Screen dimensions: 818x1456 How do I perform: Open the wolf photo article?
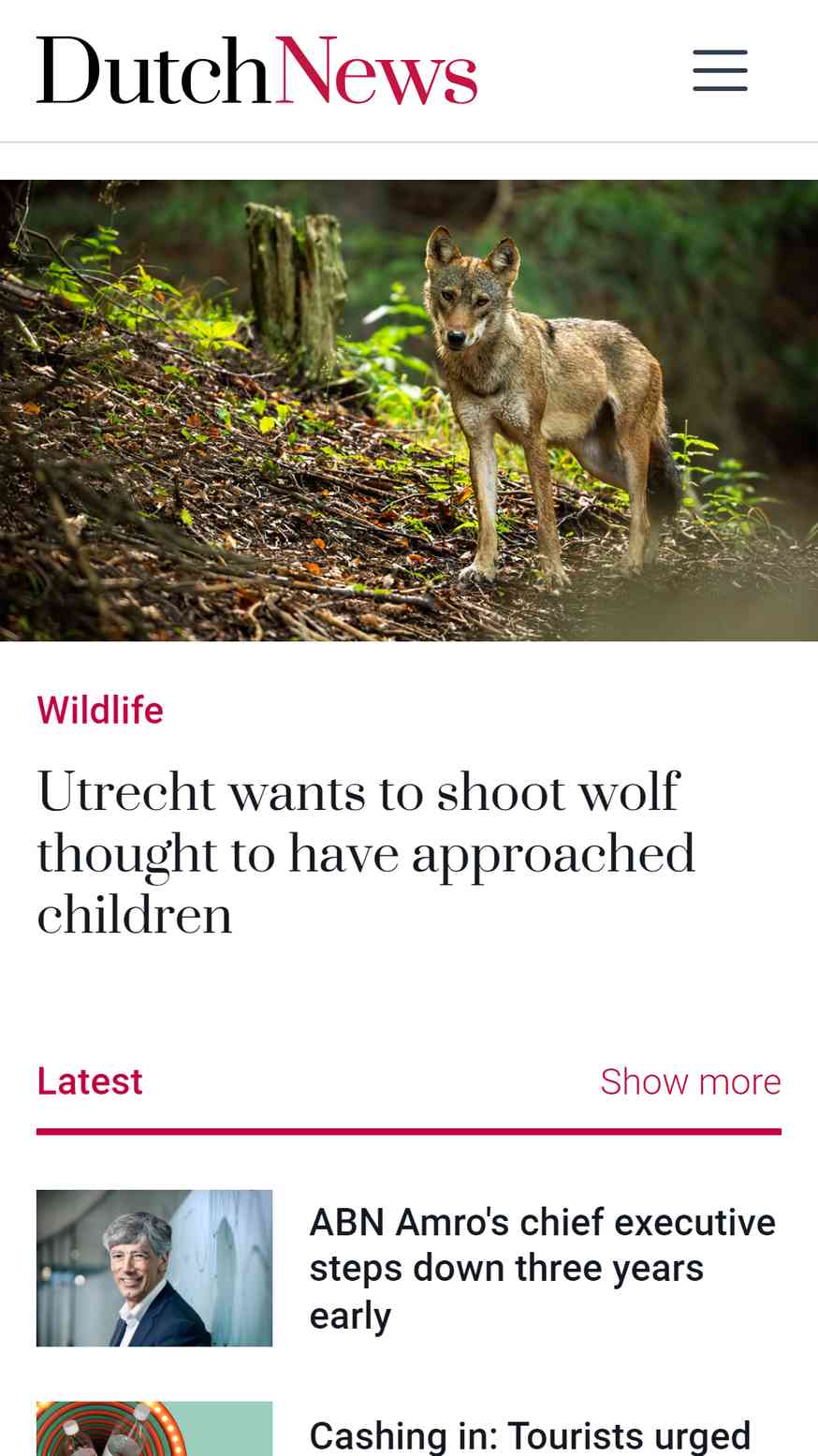point(409,410)
